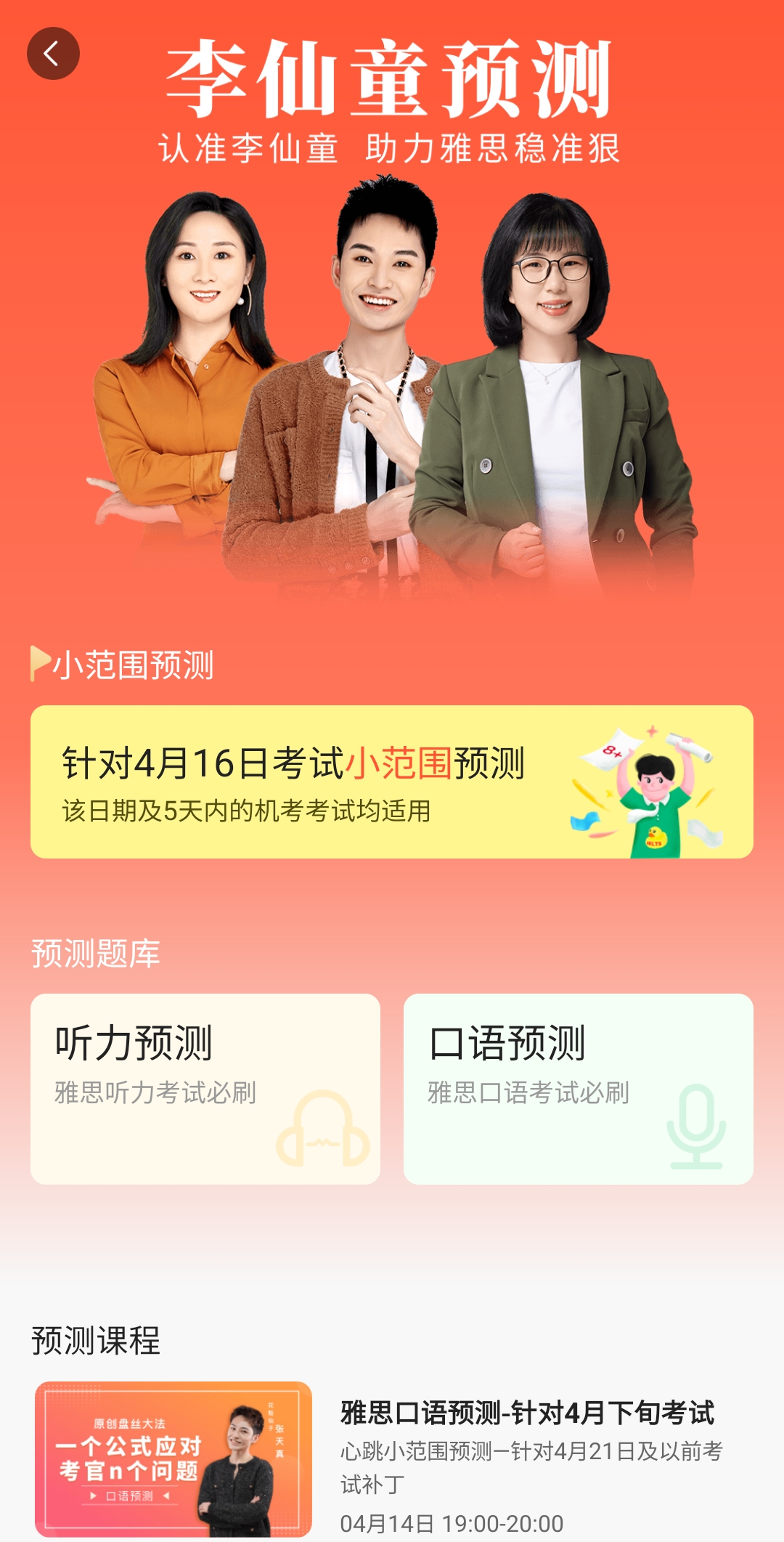Open the 雅思口语预测 course for late April
Viewport: 784px width, 1542px height.
[x=392, y=1460]
